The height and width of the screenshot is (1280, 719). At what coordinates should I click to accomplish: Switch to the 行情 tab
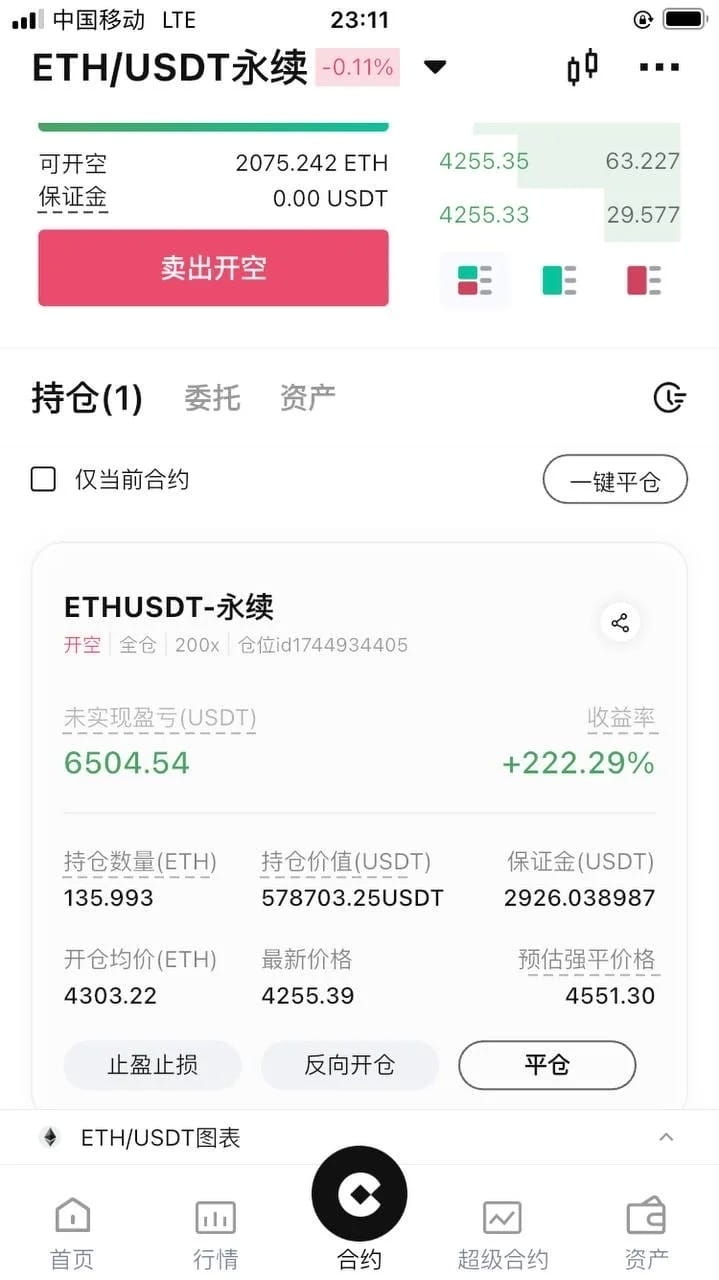pos(215,1233)
